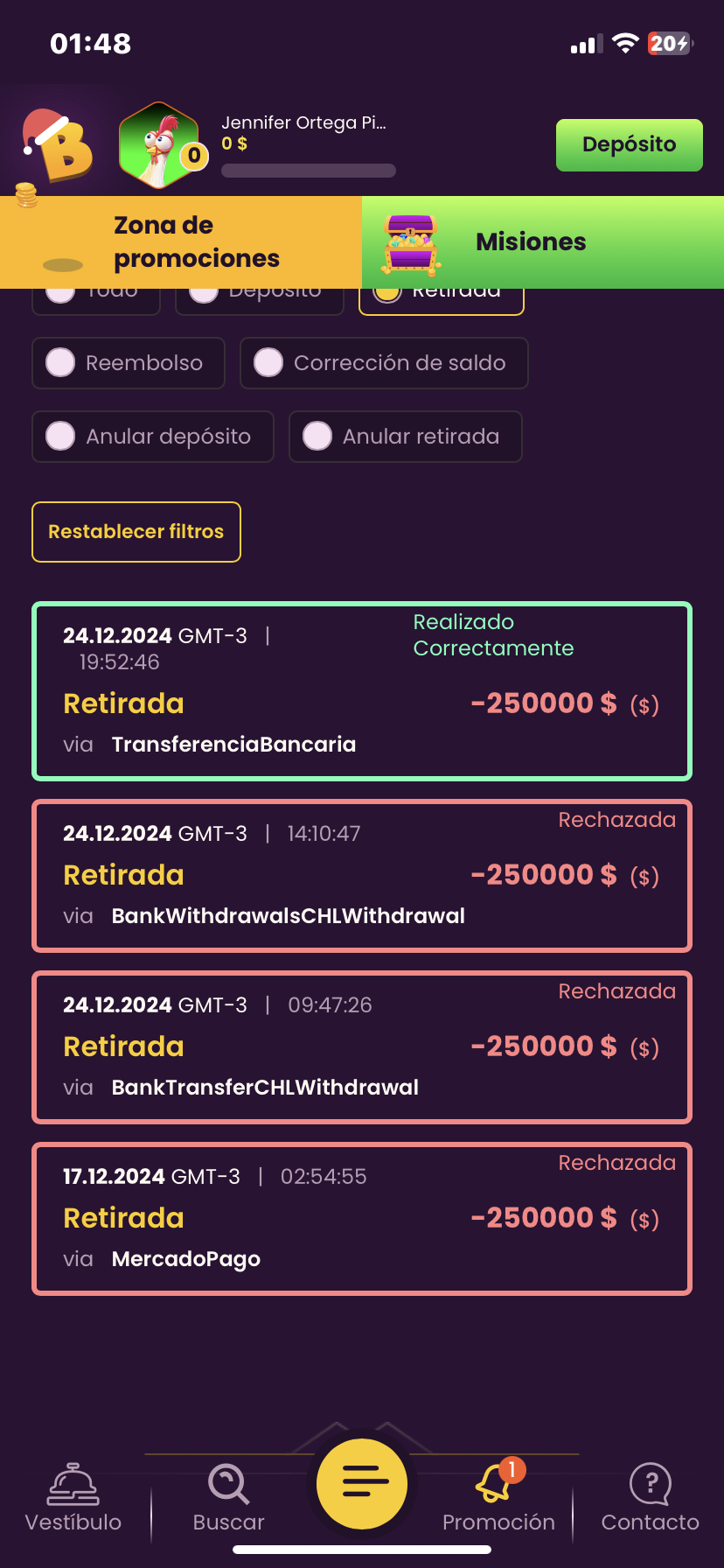Open the BankWithdrawalsCHLWithdrawal rejected entry
724x1568 pixels.
(362, 876)
